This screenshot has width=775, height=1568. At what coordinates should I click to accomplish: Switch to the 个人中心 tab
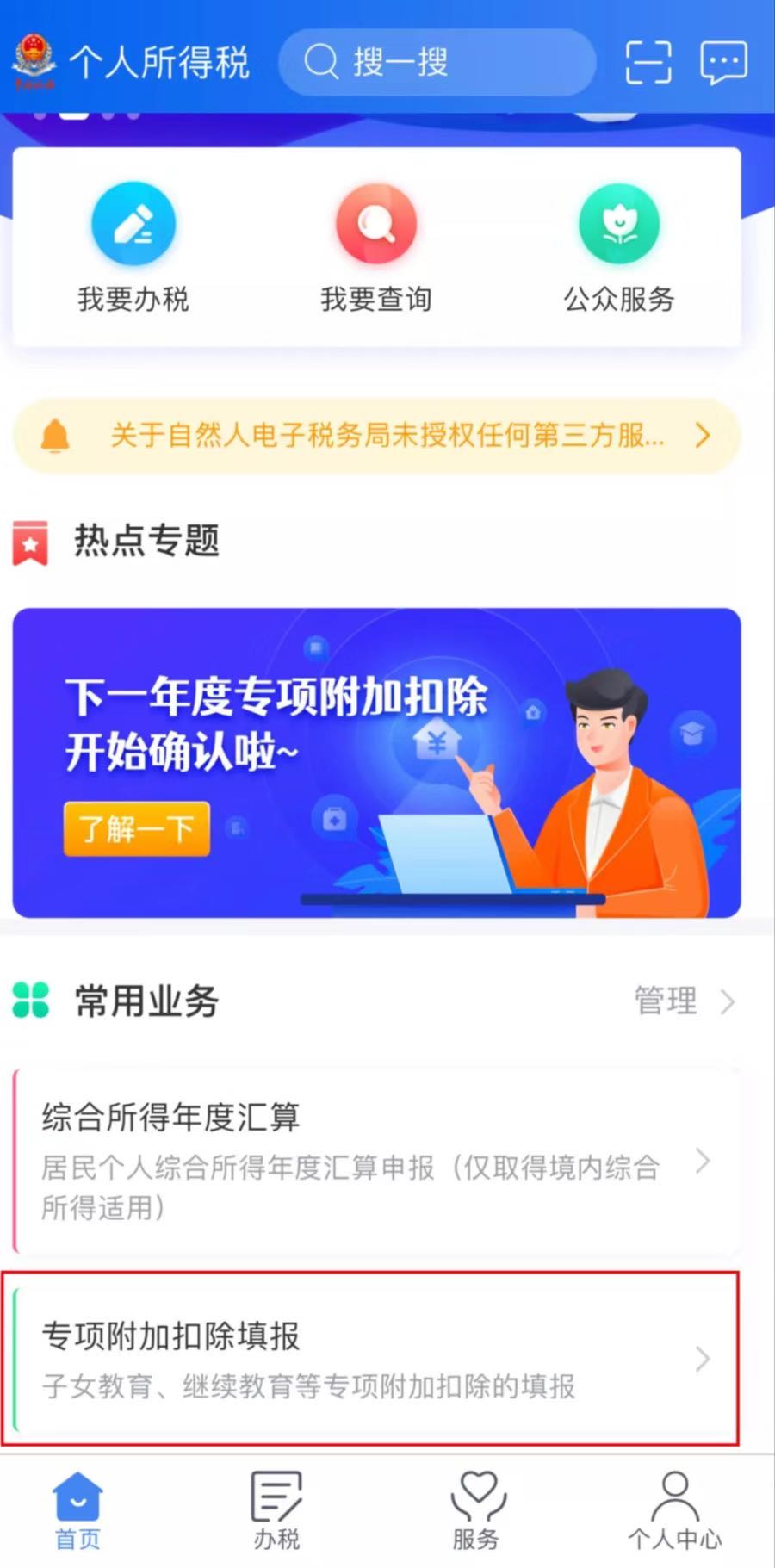coord(674,1511)
